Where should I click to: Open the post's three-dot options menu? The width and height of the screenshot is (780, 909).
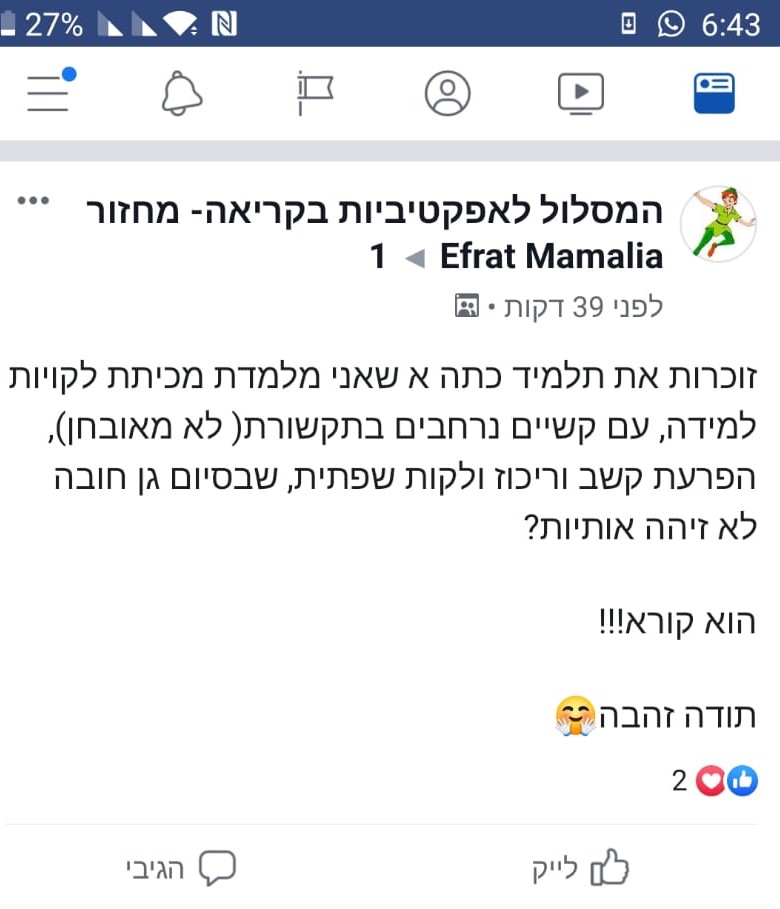point(33,201)
